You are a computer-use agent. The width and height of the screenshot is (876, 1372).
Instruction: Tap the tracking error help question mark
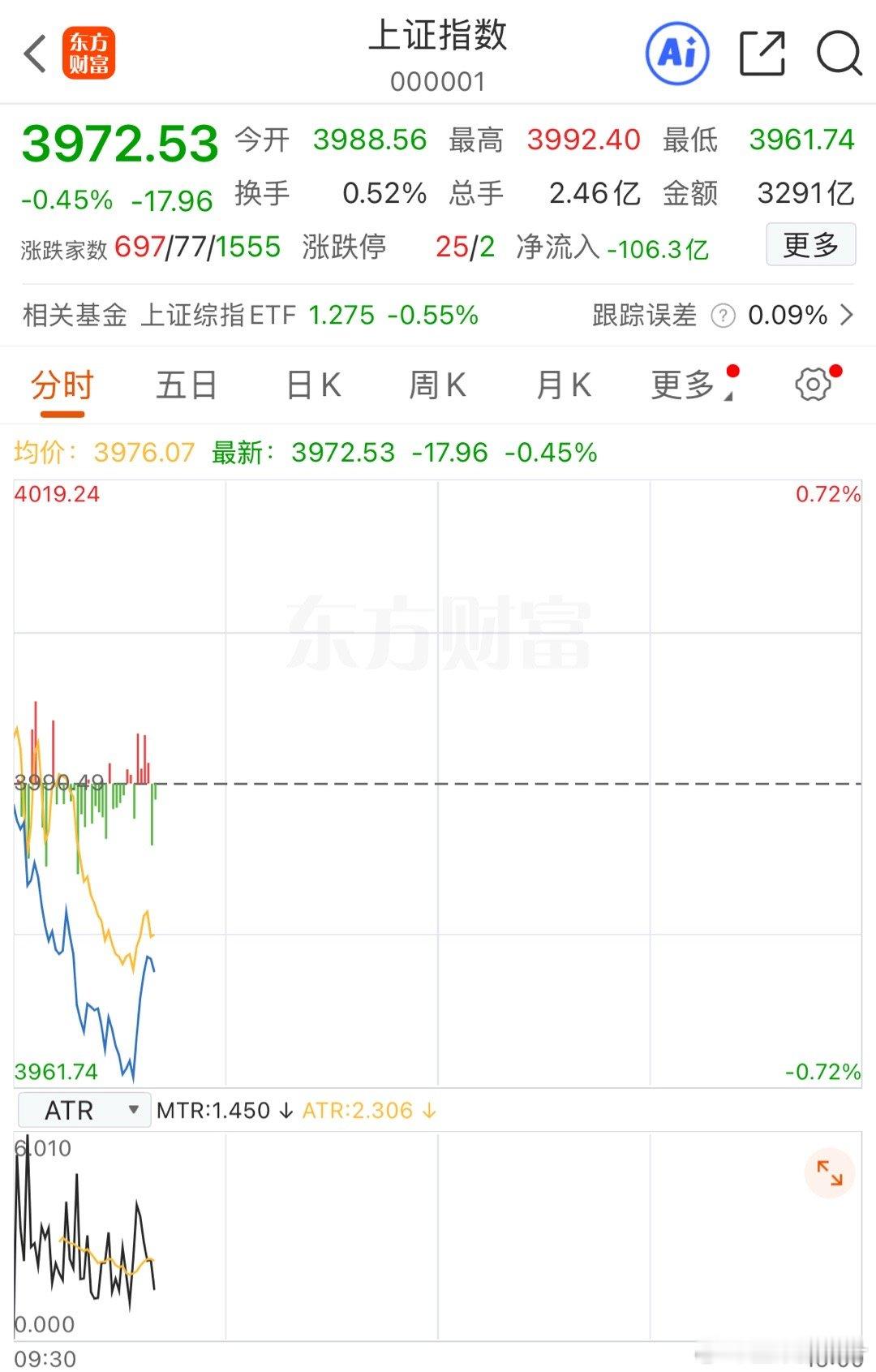click(721, 316)
